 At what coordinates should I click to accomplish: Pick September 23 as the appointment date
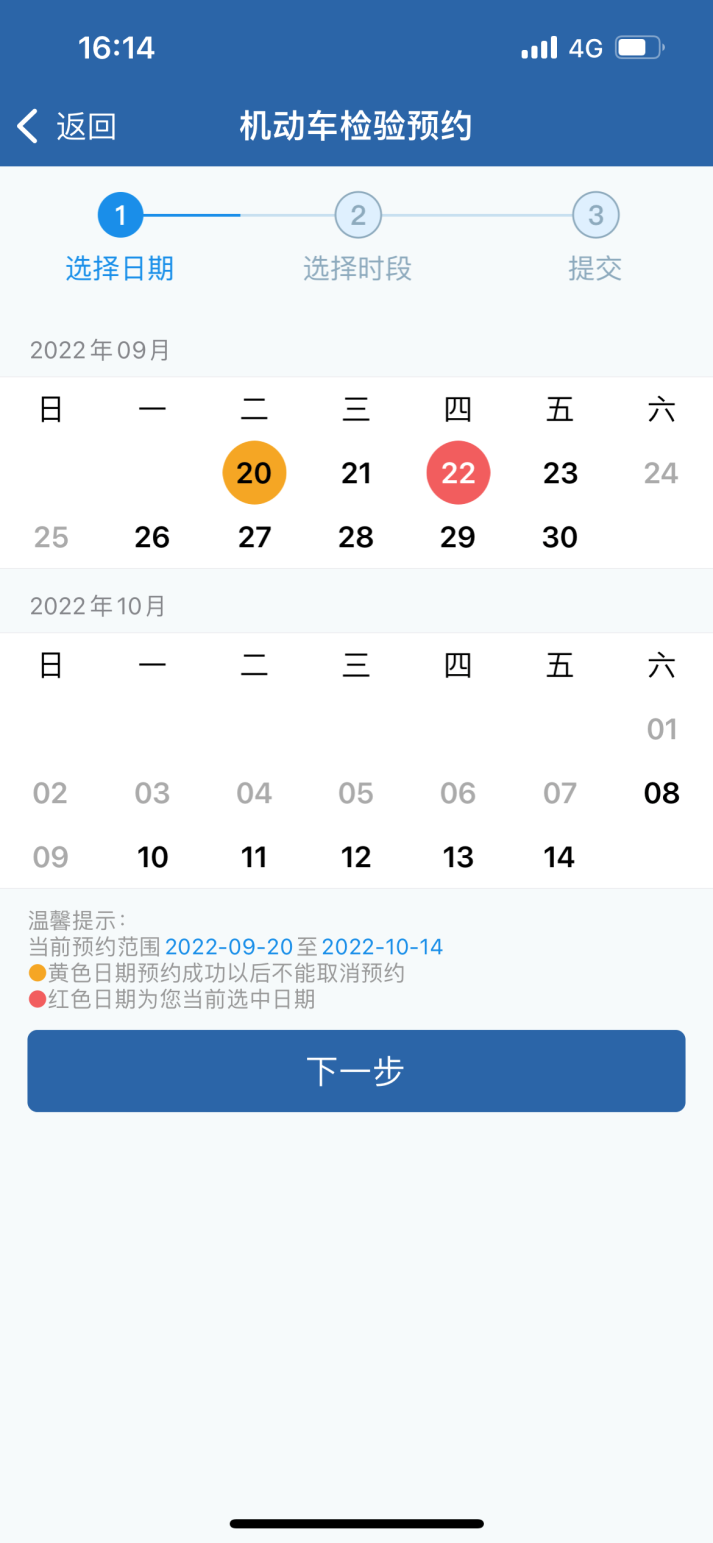coord(560,473)
